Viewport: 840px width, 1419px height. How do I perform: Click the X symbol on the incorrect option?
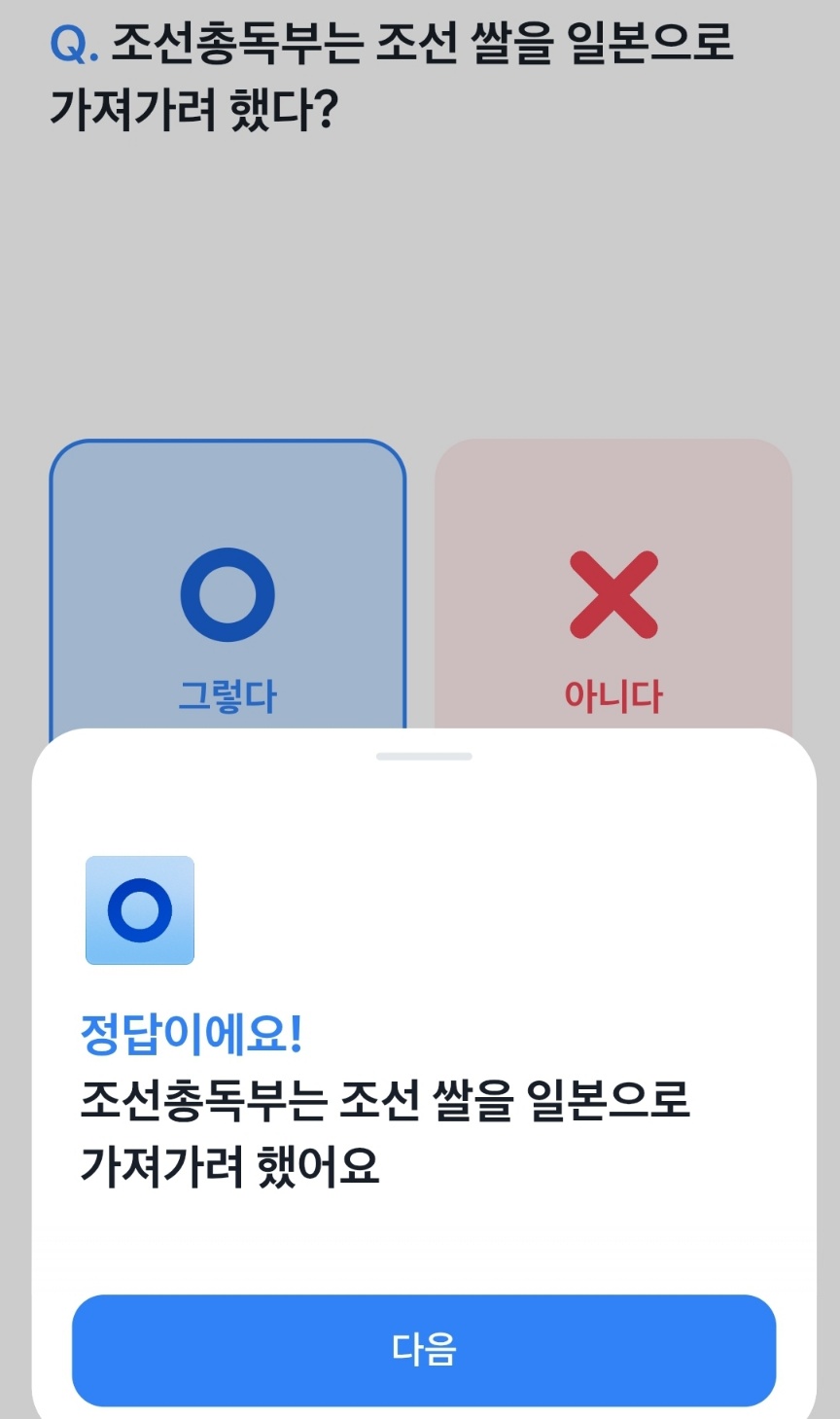pyautogui.click(x=614, y=594)
